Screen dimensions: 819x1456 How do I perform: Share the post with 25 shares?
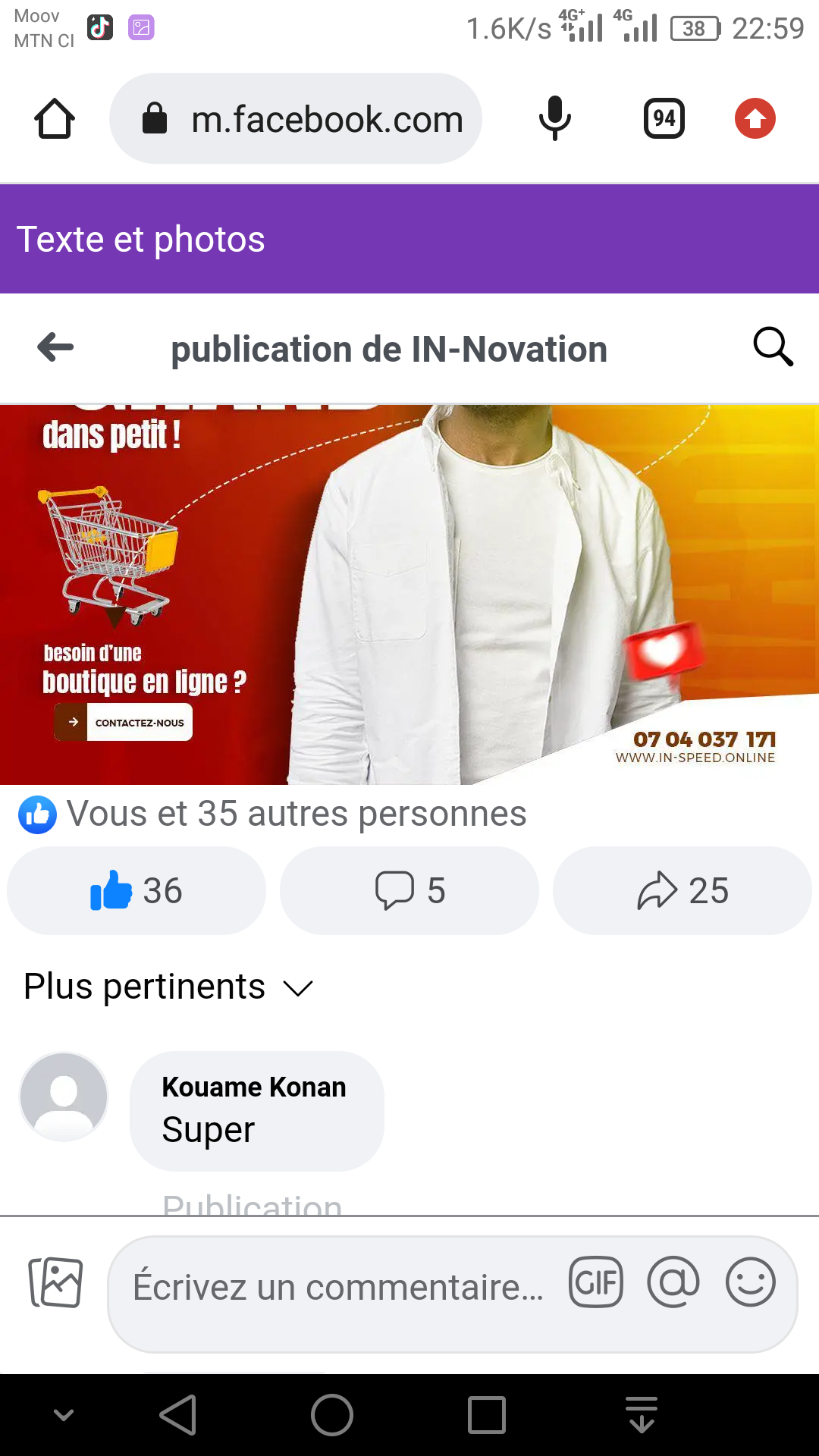[x=682, y=891]
